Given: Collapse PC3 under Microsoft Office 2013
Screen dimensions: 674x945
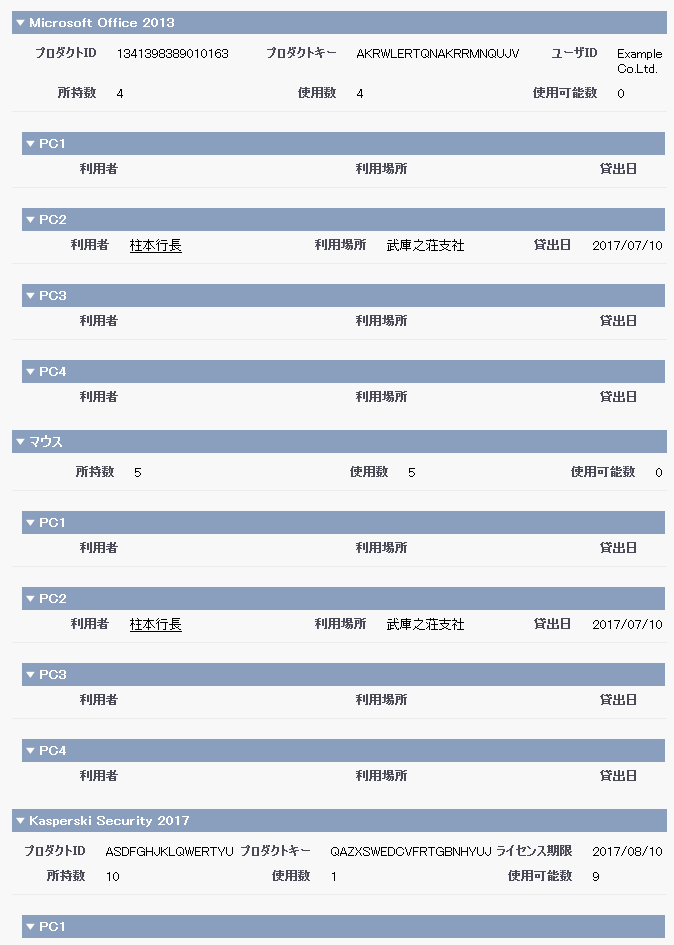Looking at the screenshot, I should click(30, 296).
